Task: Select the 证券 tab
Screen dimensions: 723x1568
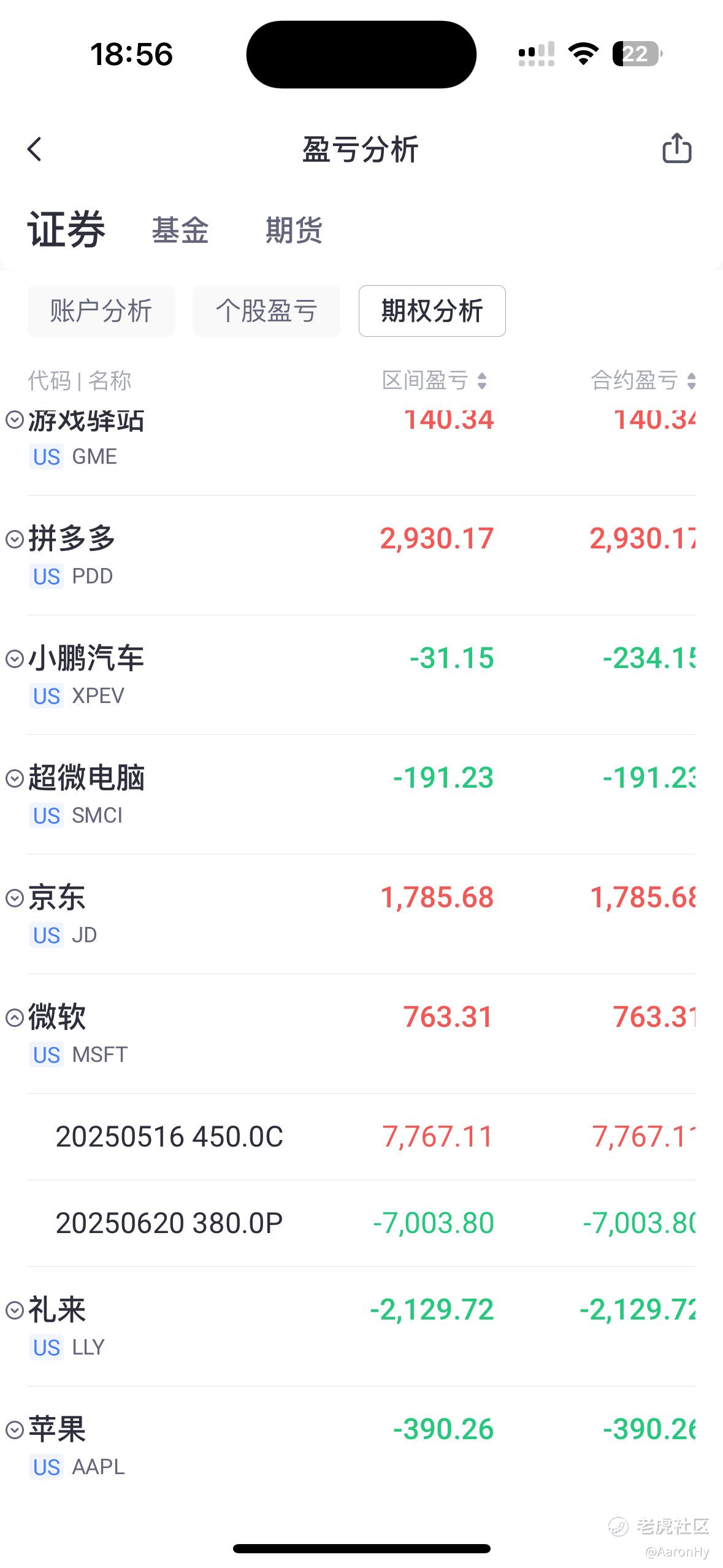Action: click(x=66, y=229)
